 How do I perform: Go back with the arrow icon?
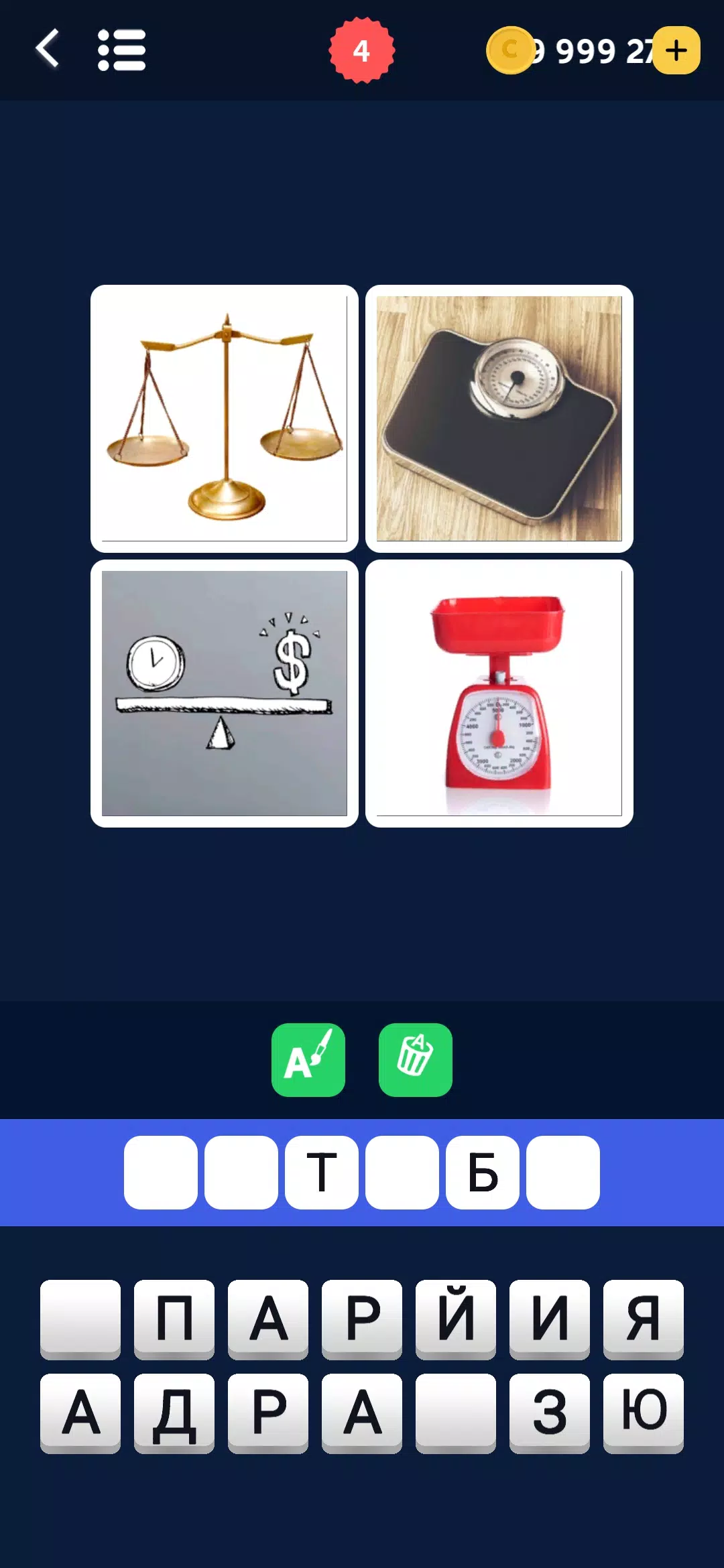coord(48,49)
